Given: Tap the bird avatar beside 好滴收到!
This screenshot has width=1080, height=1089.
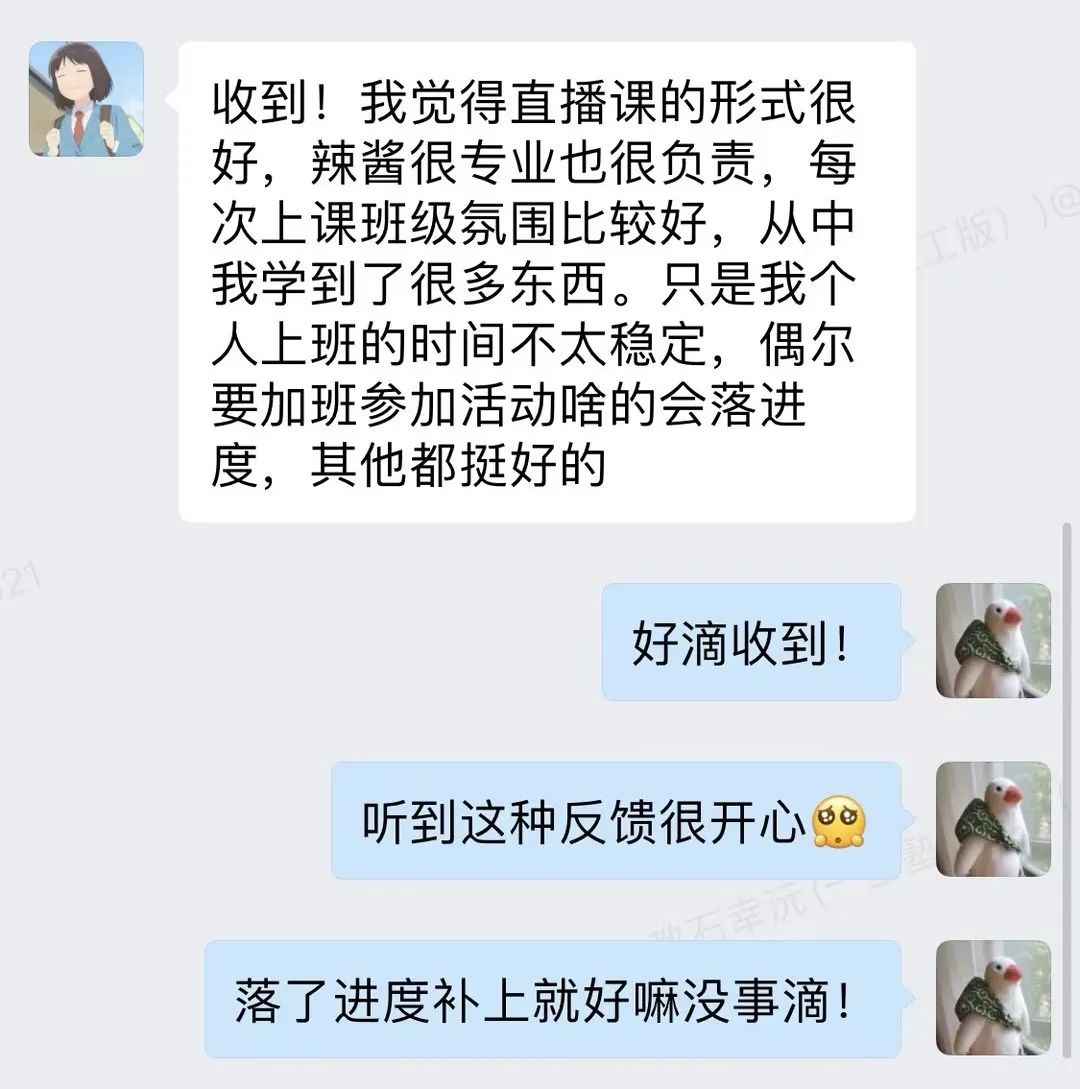Looking at the screenshot, I should click(x=993, y=641).
